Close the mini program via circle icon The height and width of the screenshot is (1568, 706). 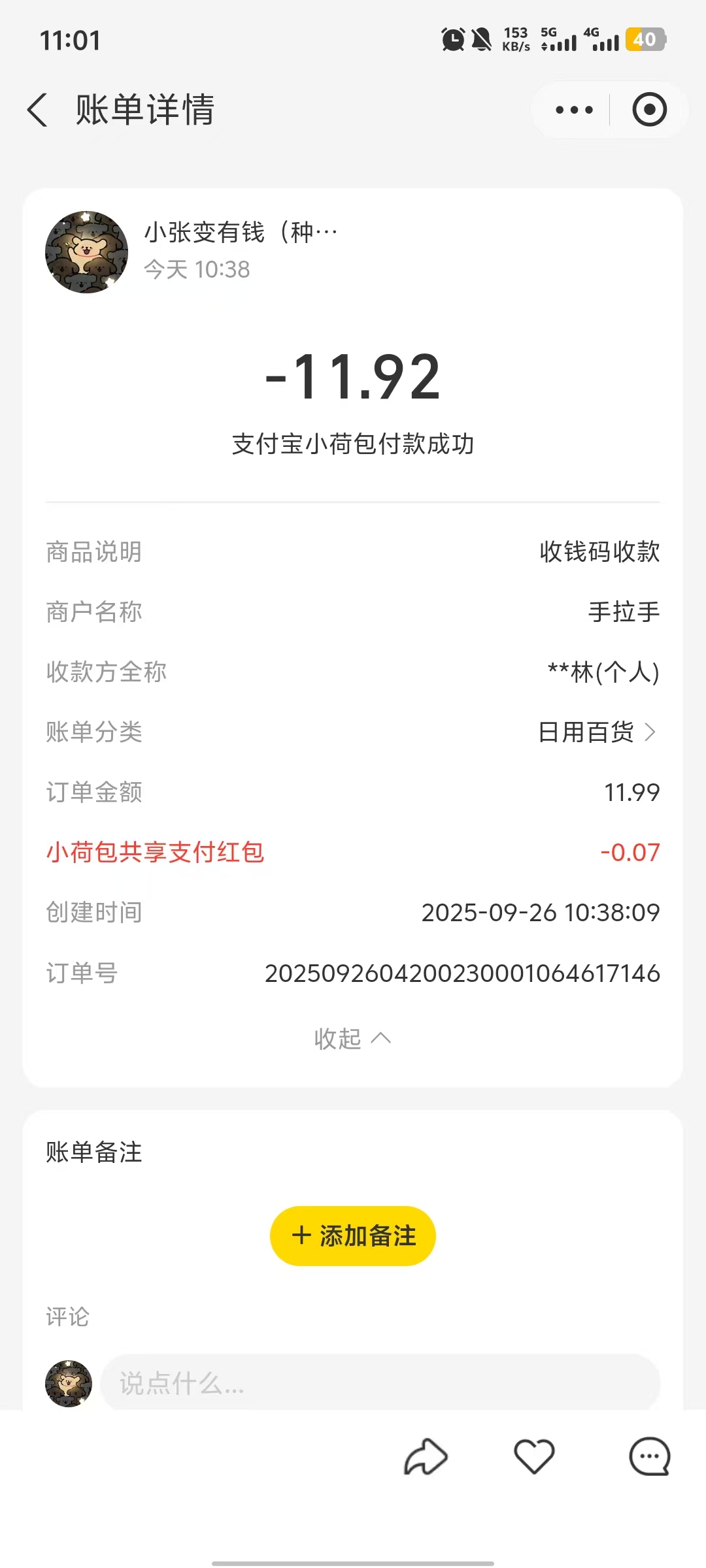649,110
